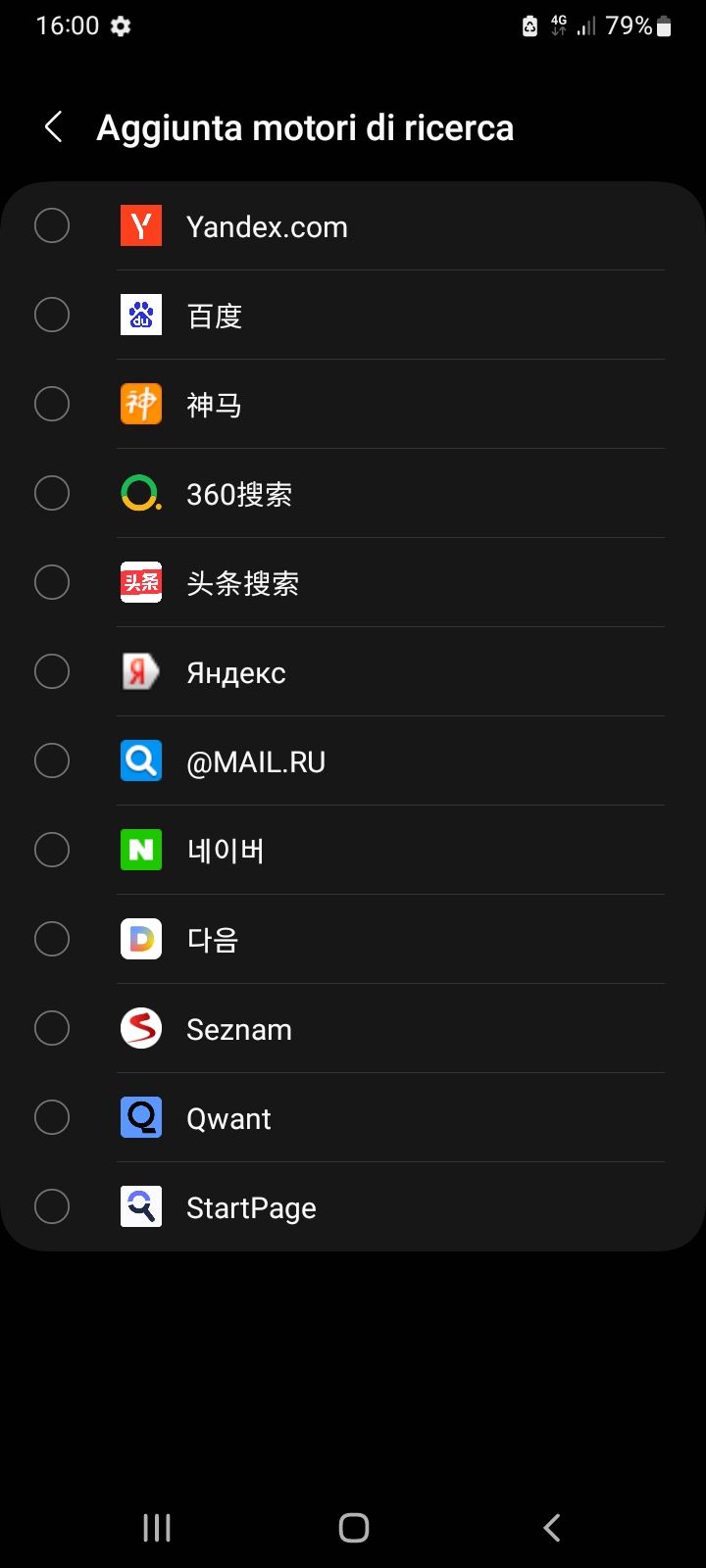This screenshot has width=706, height=1568.
Task: Tap the Home button in navigation bar
Action: (353, 1526)
